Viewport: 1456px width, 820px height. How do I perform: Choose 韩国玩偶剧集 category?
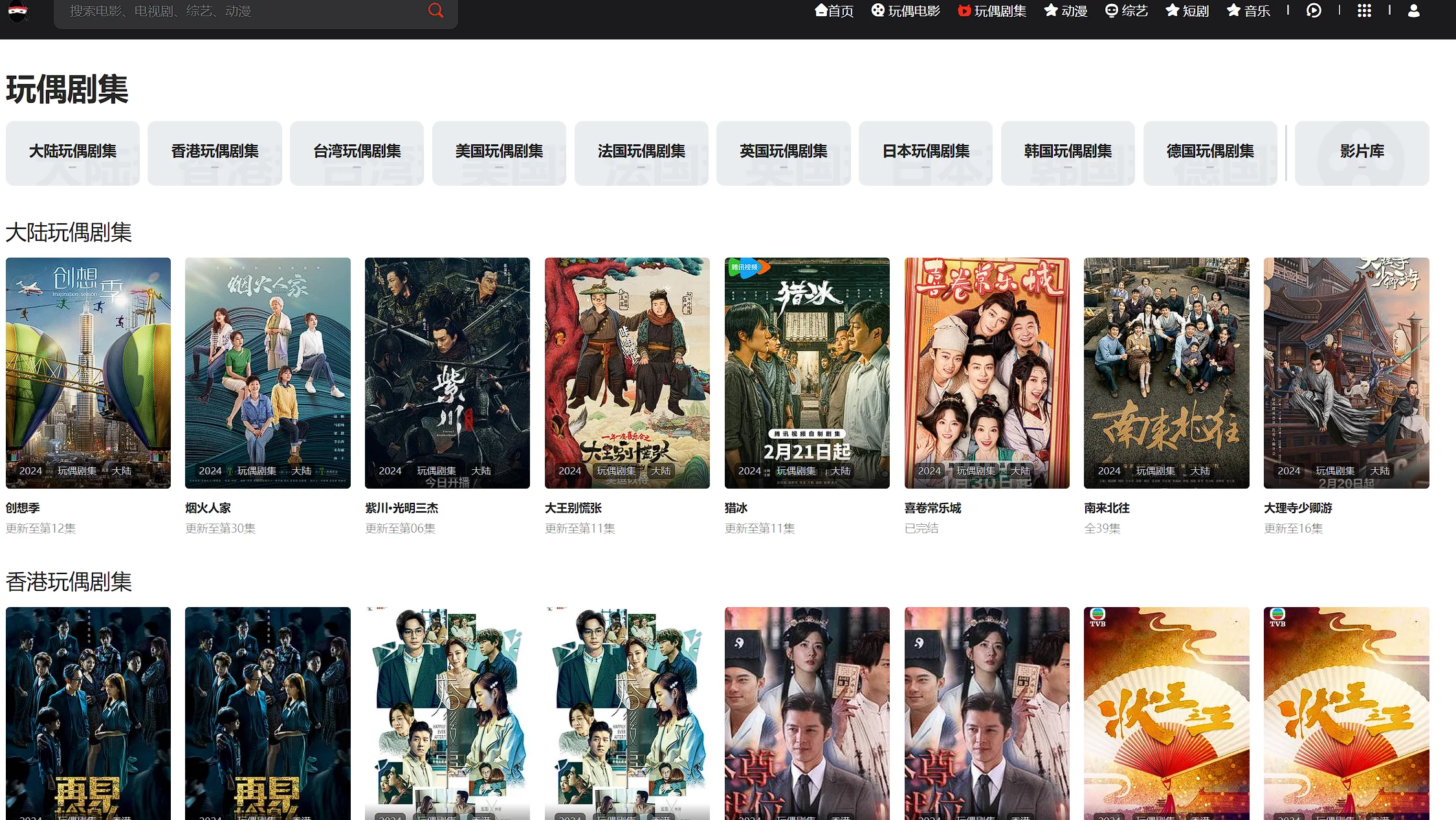pos(1068,152)
